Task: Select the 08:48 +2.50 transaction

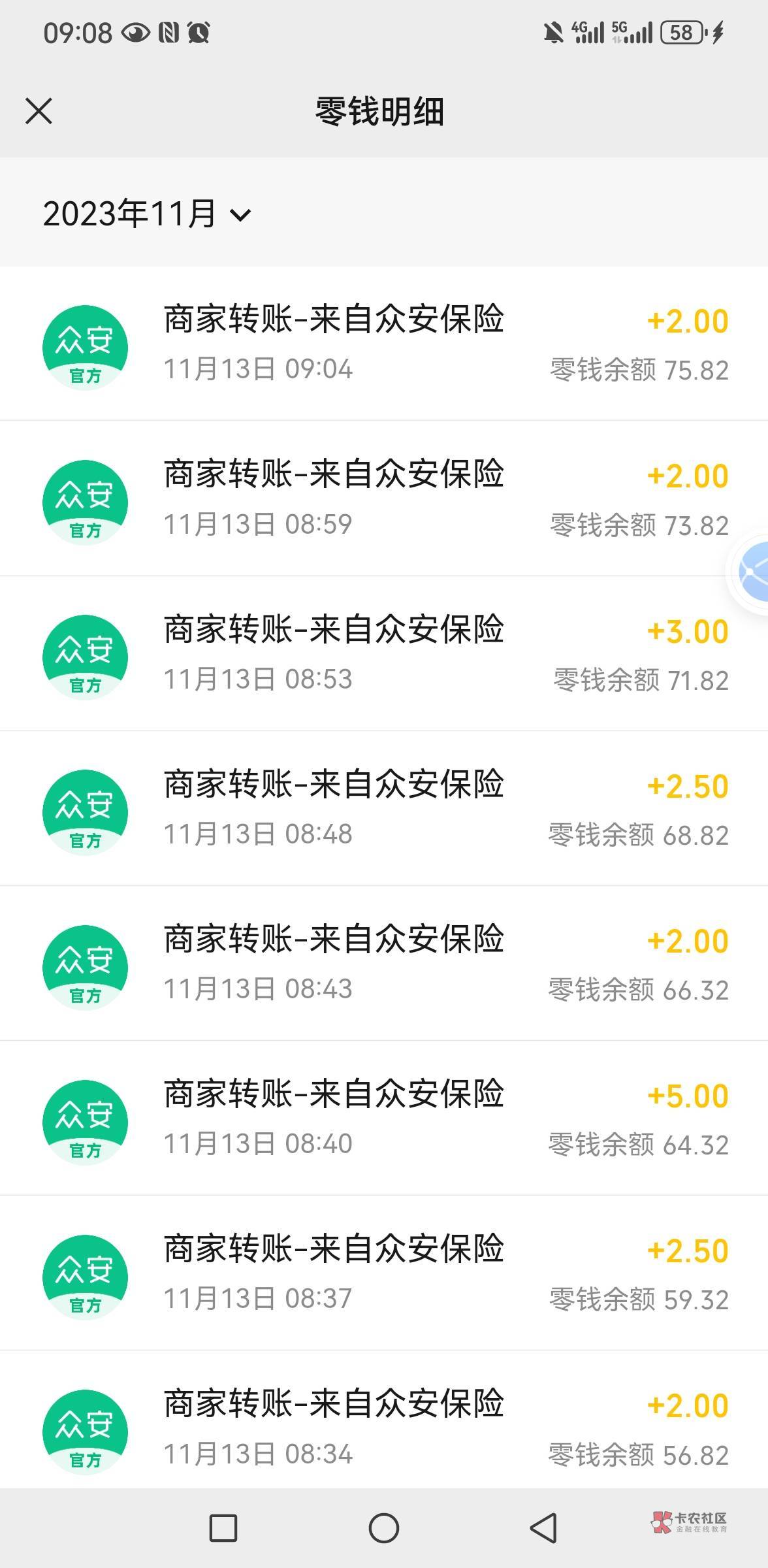Action: [x=384, y=808]
